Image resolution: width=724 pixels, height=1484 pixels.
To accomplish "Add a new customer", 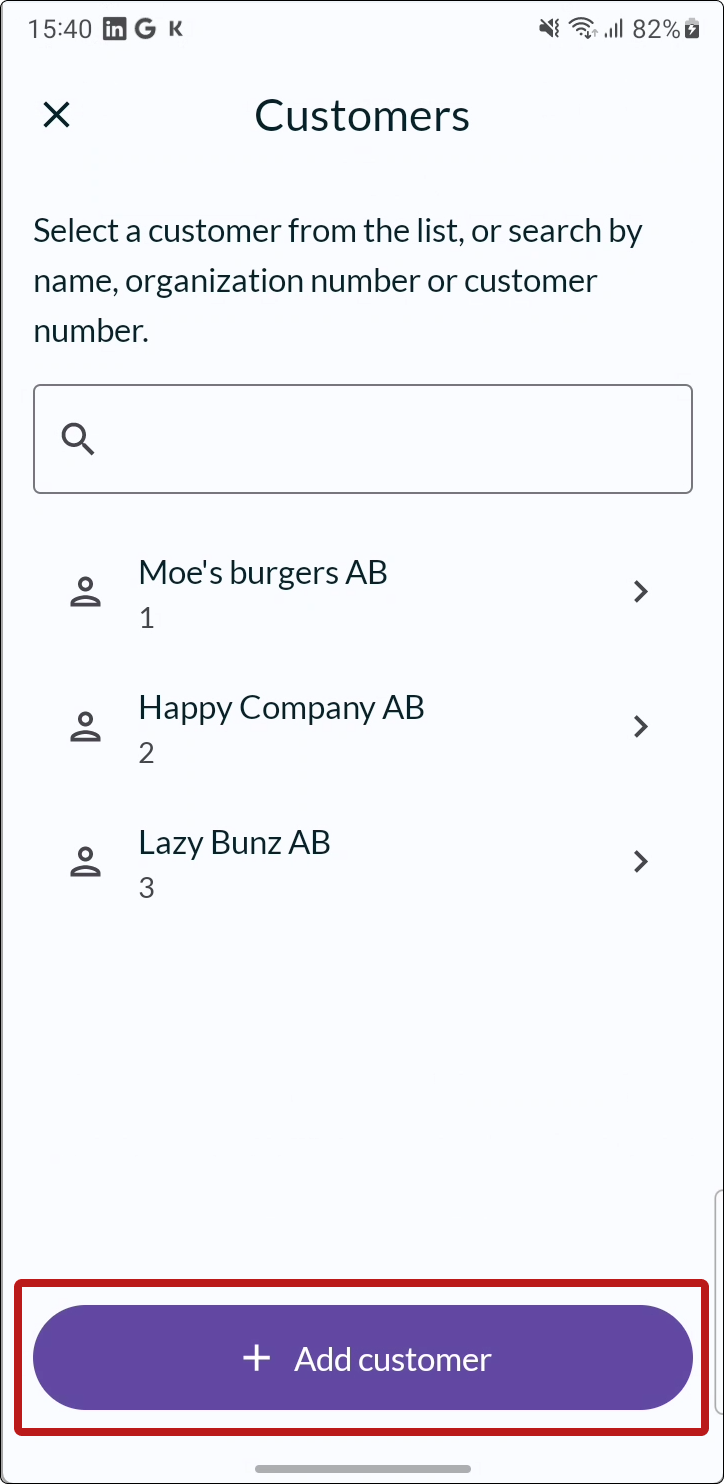I will coord(363,1358).
